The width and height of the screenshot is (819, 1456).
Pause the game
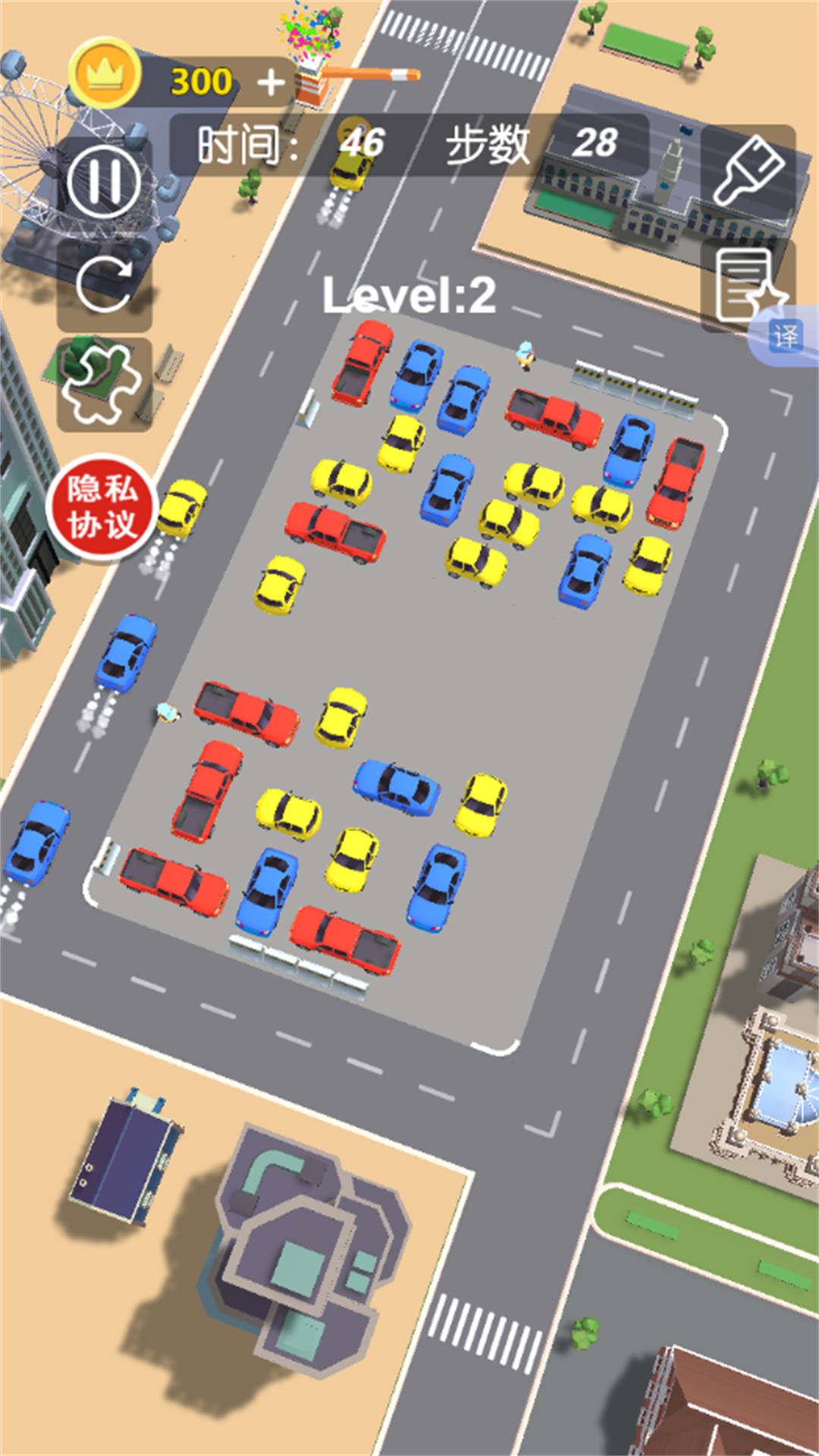point(104,182)
